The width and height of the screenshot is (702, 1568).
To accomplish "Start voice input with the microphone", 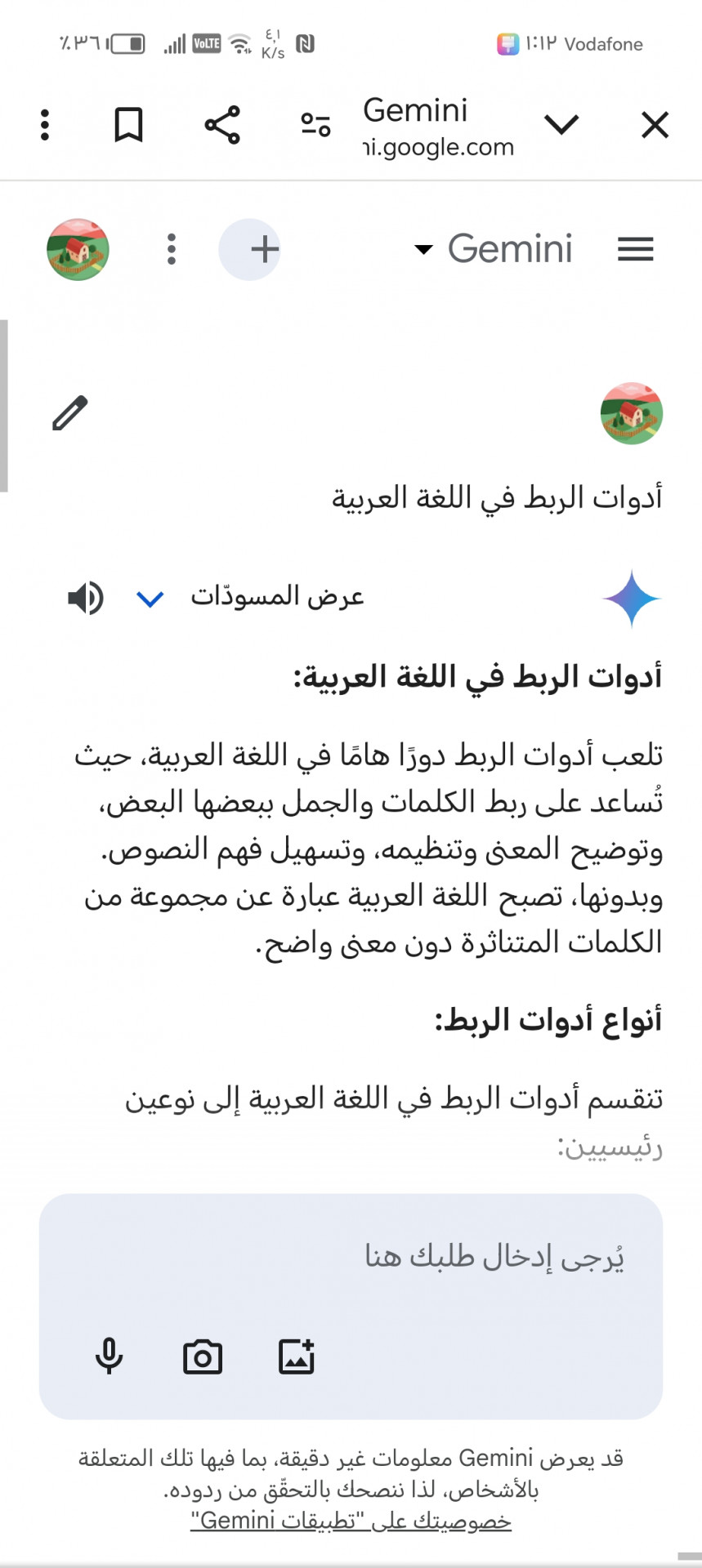I will coord(109,1357).
